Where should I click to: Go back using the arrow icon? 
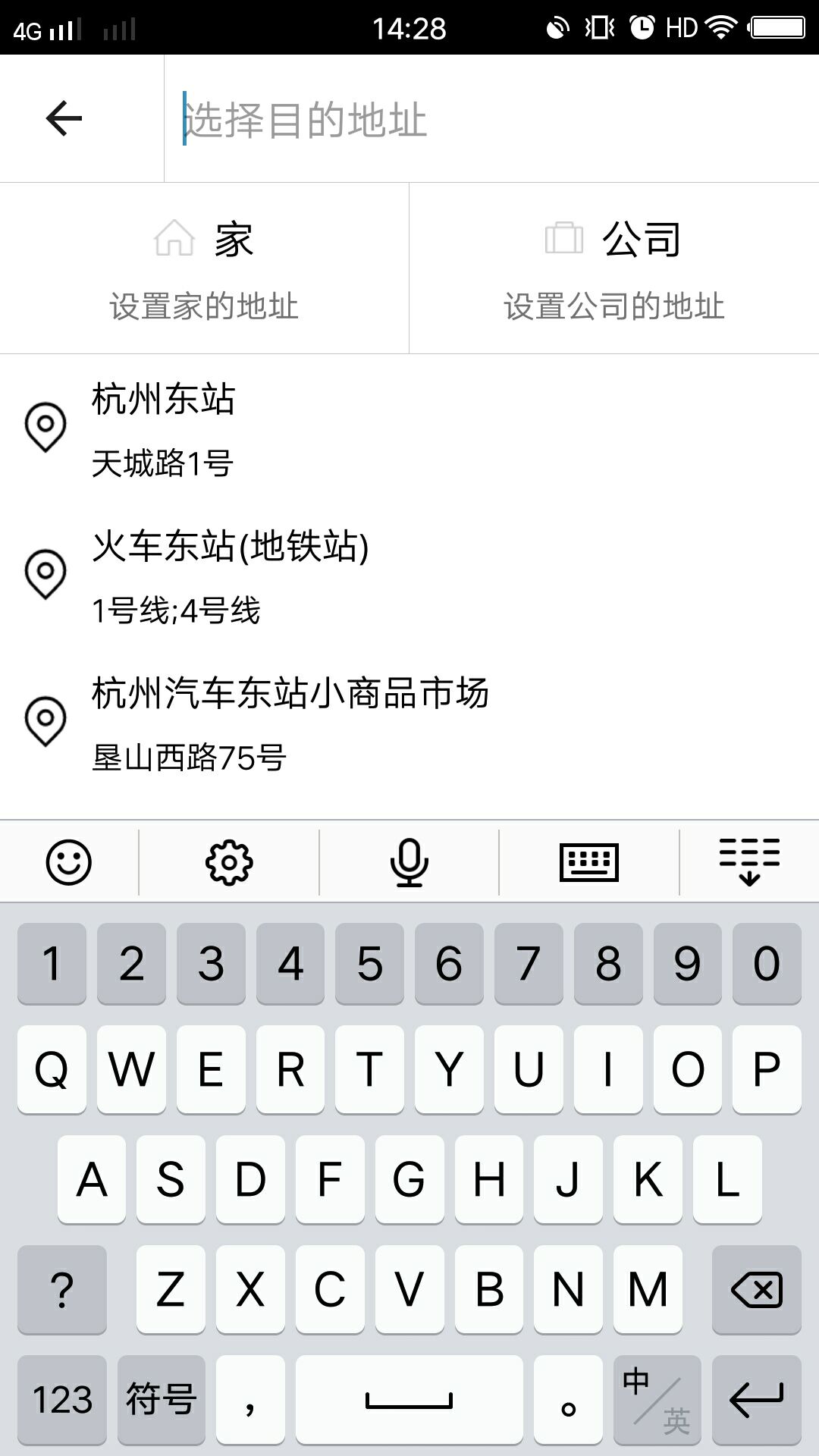point(64,118)
